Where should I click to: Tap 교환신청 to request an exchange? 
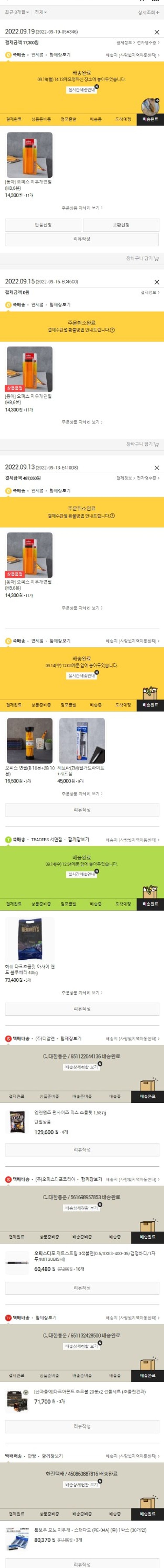tap(121, 225)
